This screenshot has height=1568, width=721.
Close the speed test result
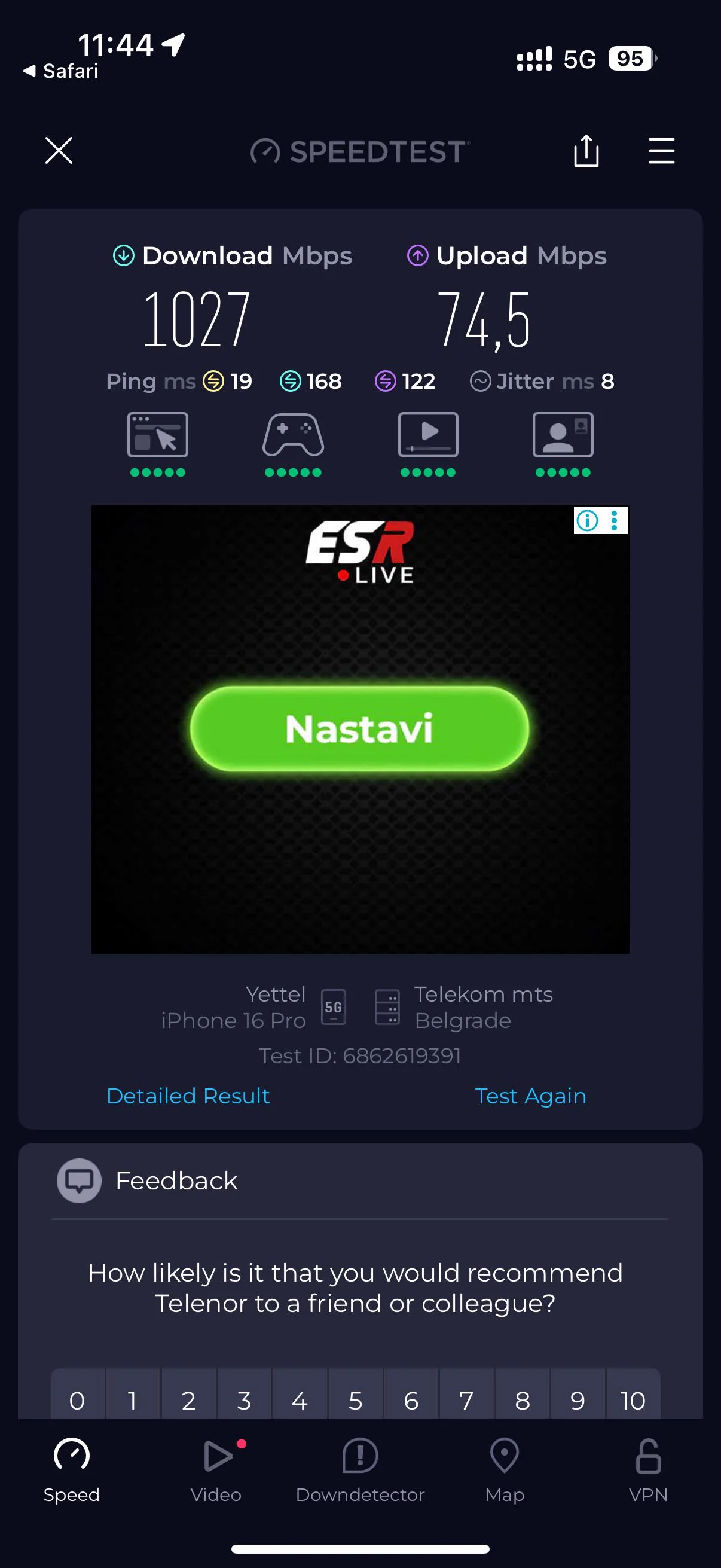59,150
